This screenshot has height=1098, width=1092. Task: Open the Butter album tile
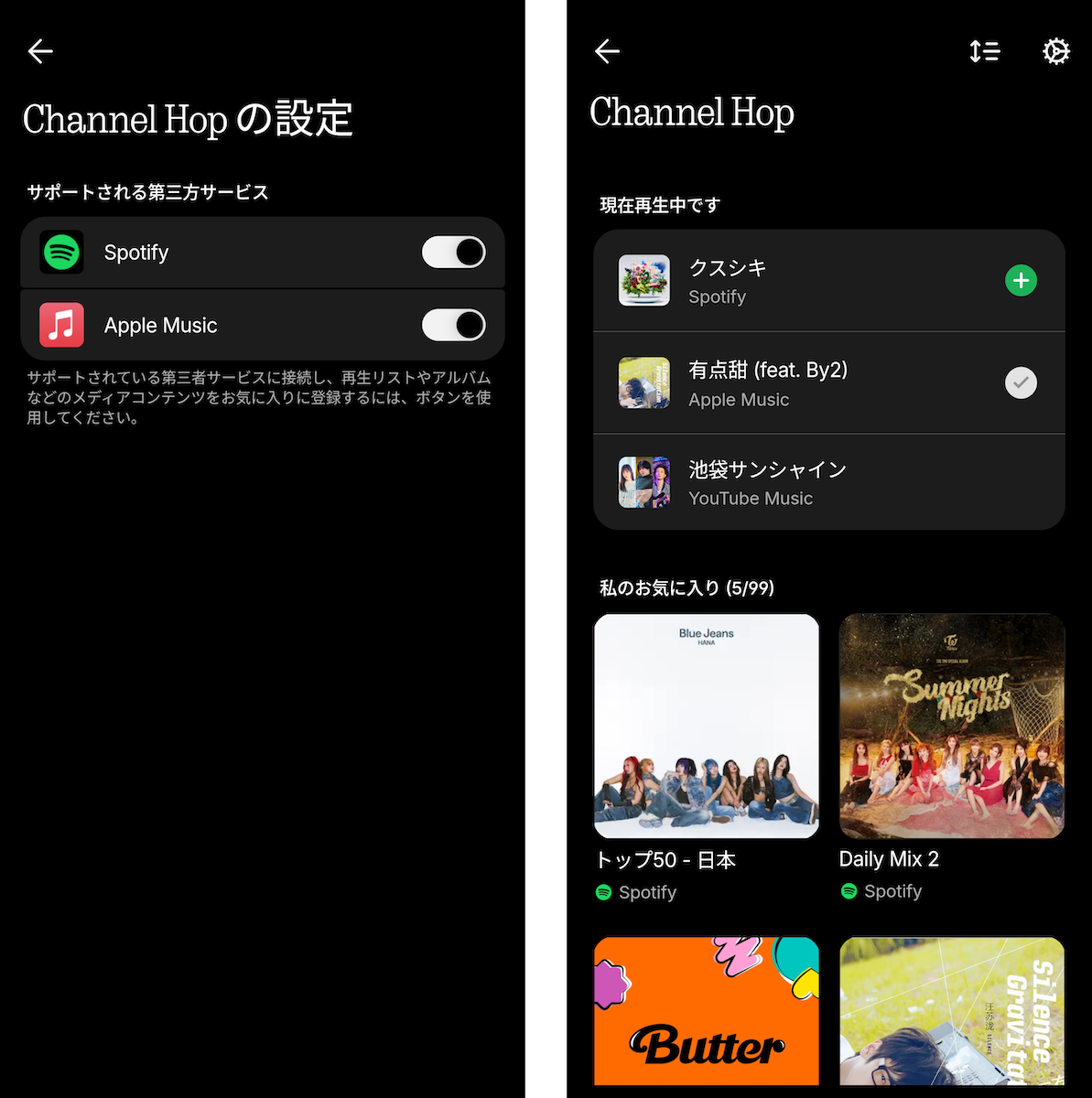[x=707, y=1011]
